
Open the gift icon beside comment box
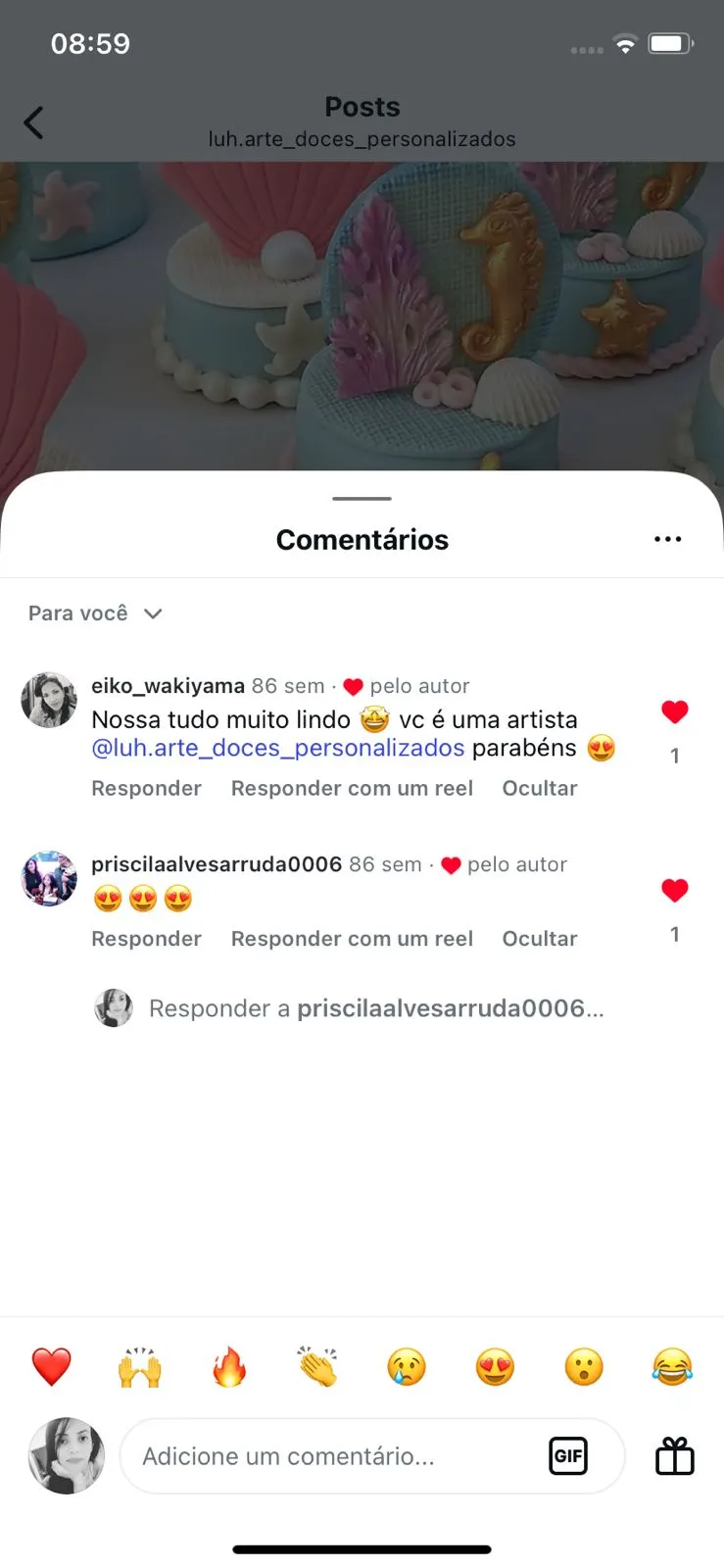coord(674,1456)
